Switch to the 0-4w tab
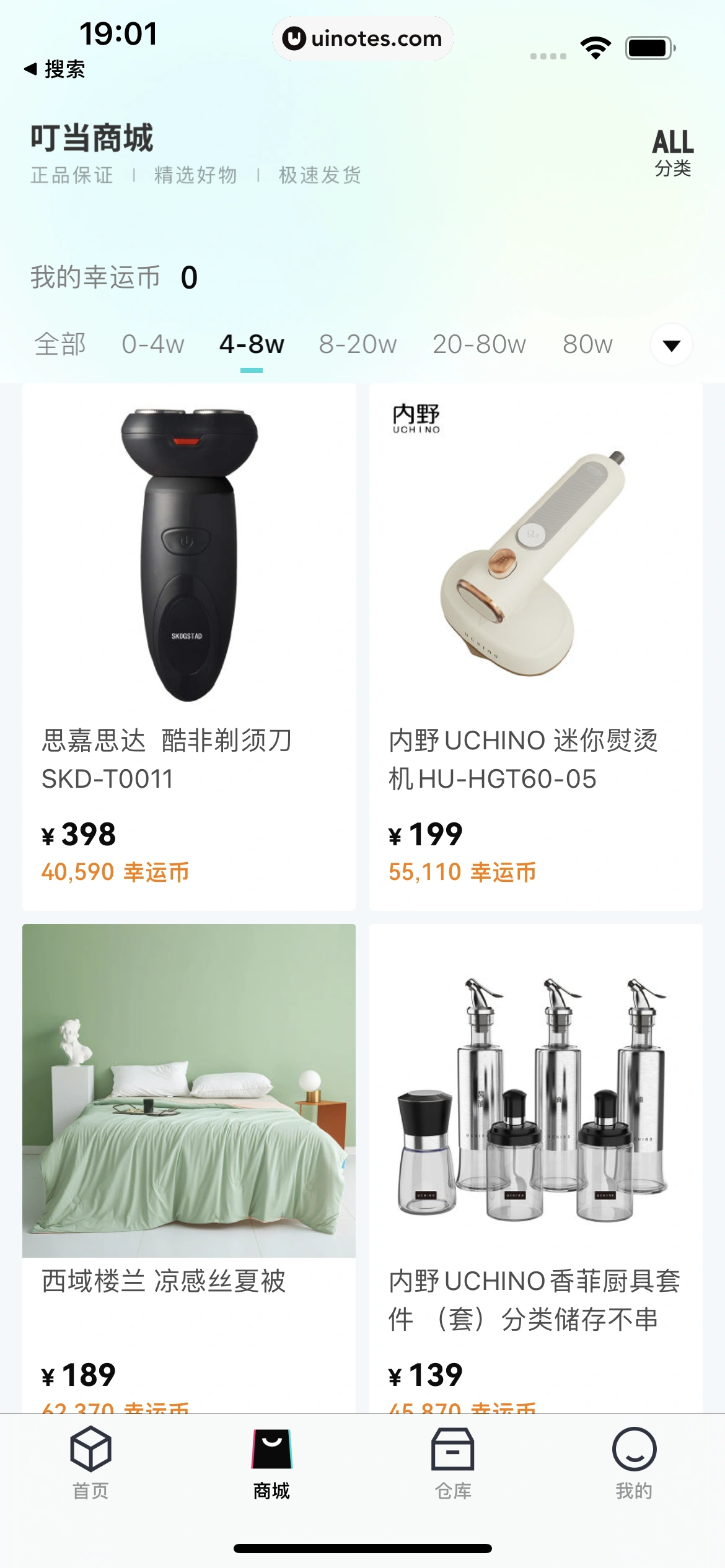Viewport: 725px width, 1568px height. click(x=153, y=344)
